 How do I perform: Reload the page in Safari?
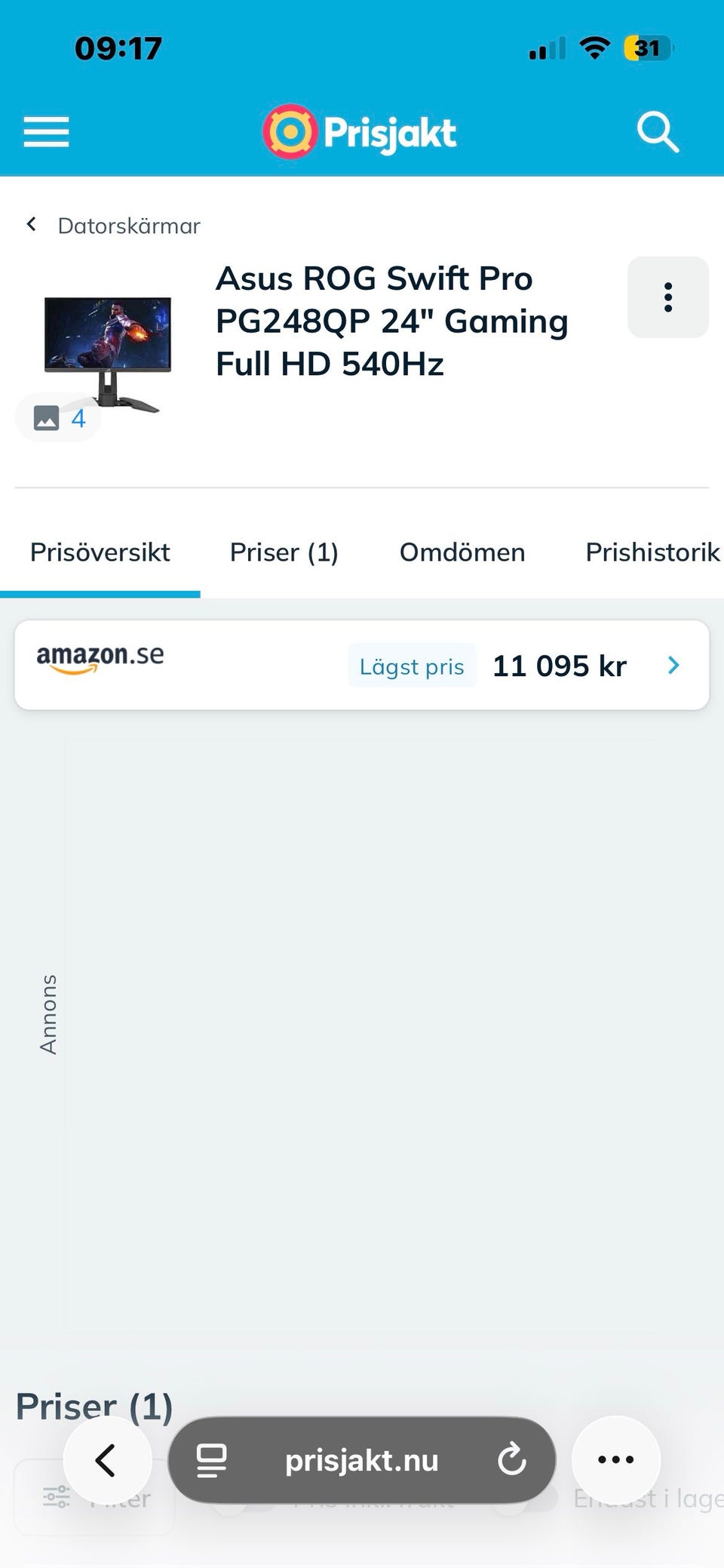513,1459
